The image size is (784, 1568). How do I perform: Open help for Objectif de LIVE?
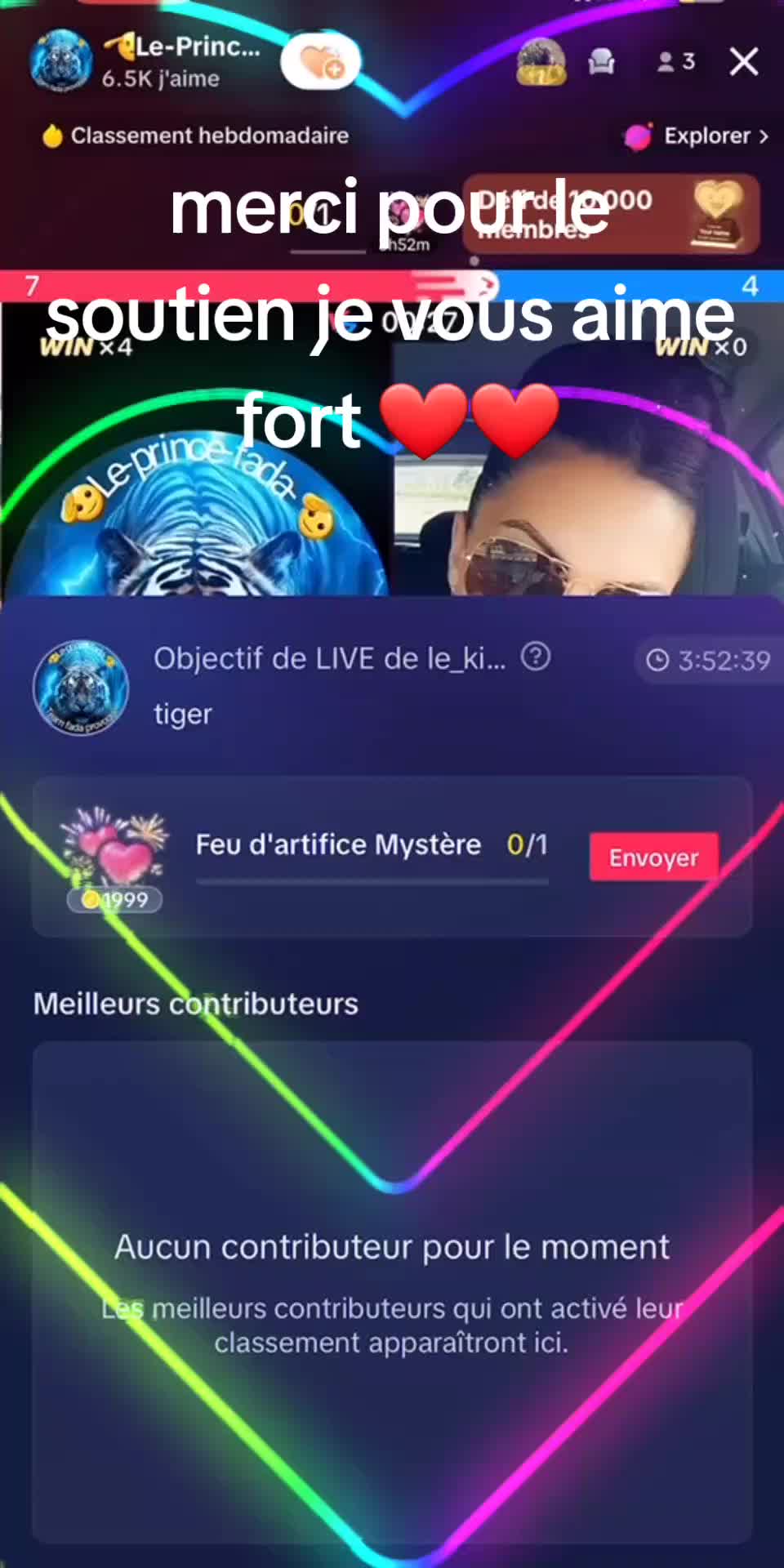[536, 657]
